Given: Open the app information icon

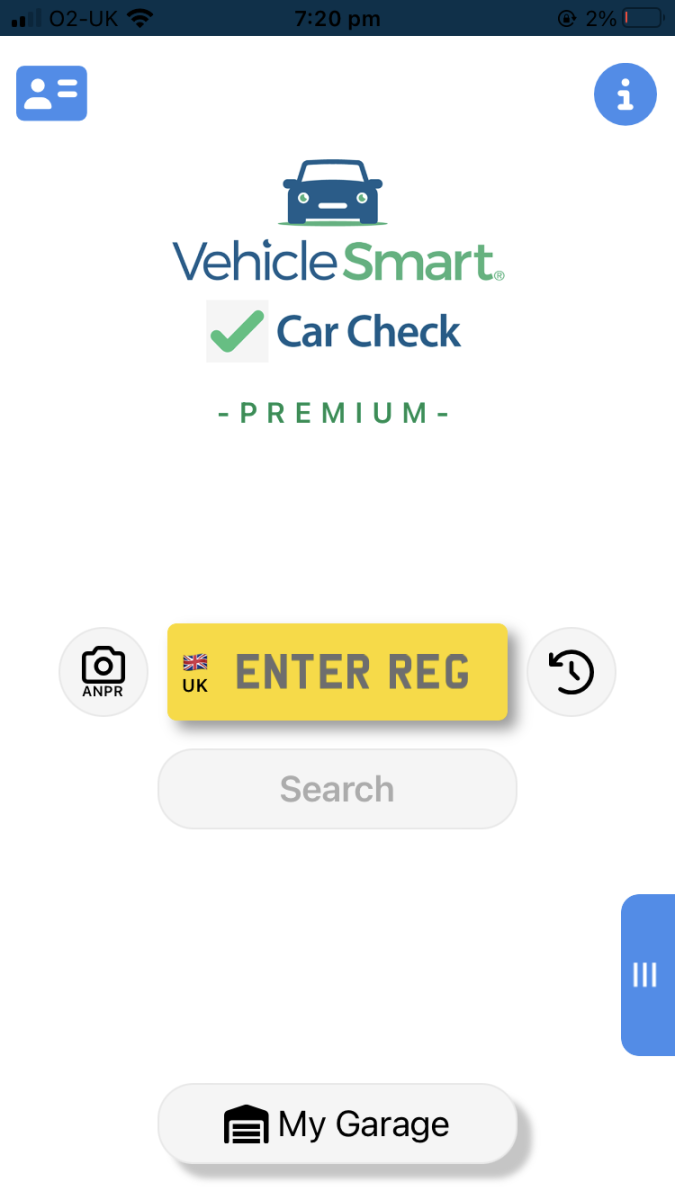Looking at the screenshot, I should pos(625,95).
